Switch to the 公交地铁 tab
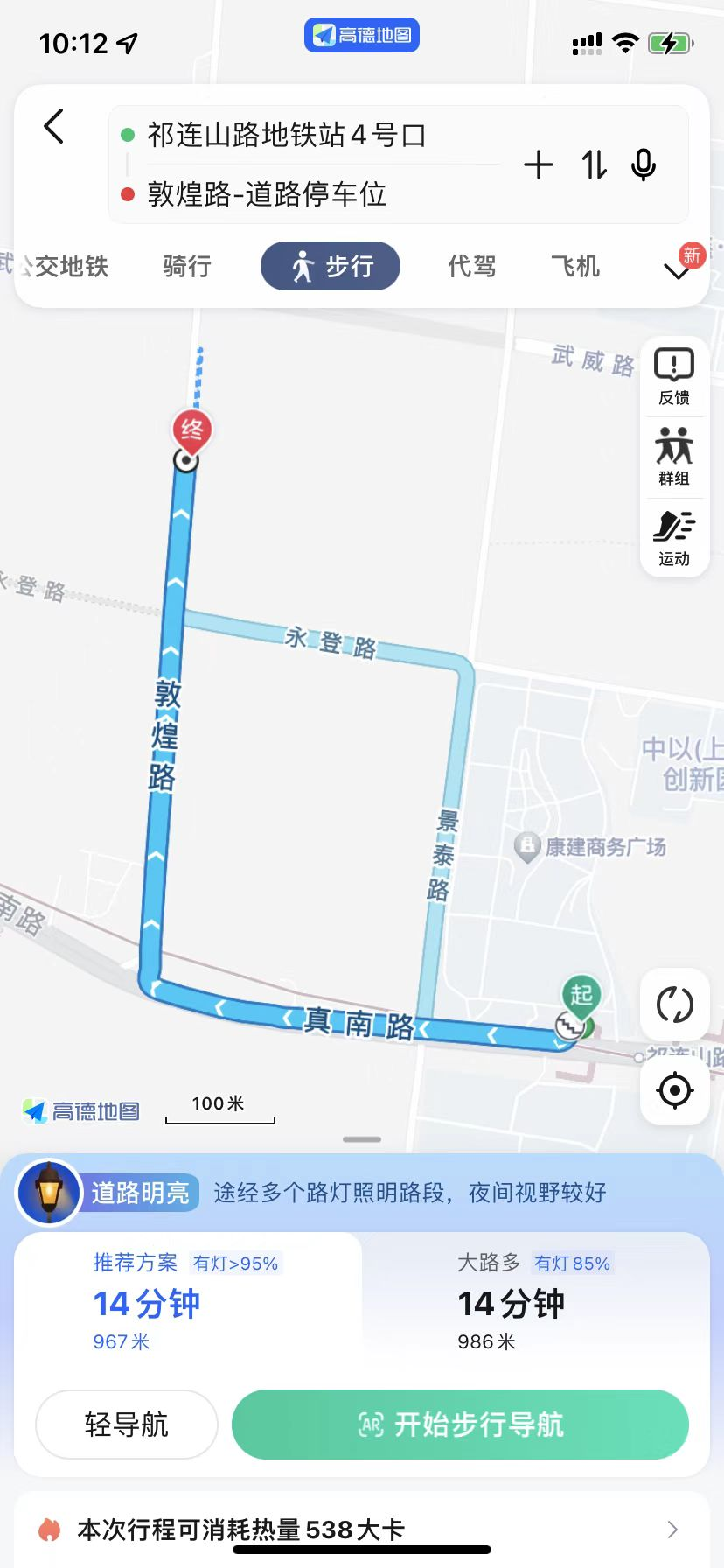The width and height of the screenshot is (724, 1568). point(61,266)
